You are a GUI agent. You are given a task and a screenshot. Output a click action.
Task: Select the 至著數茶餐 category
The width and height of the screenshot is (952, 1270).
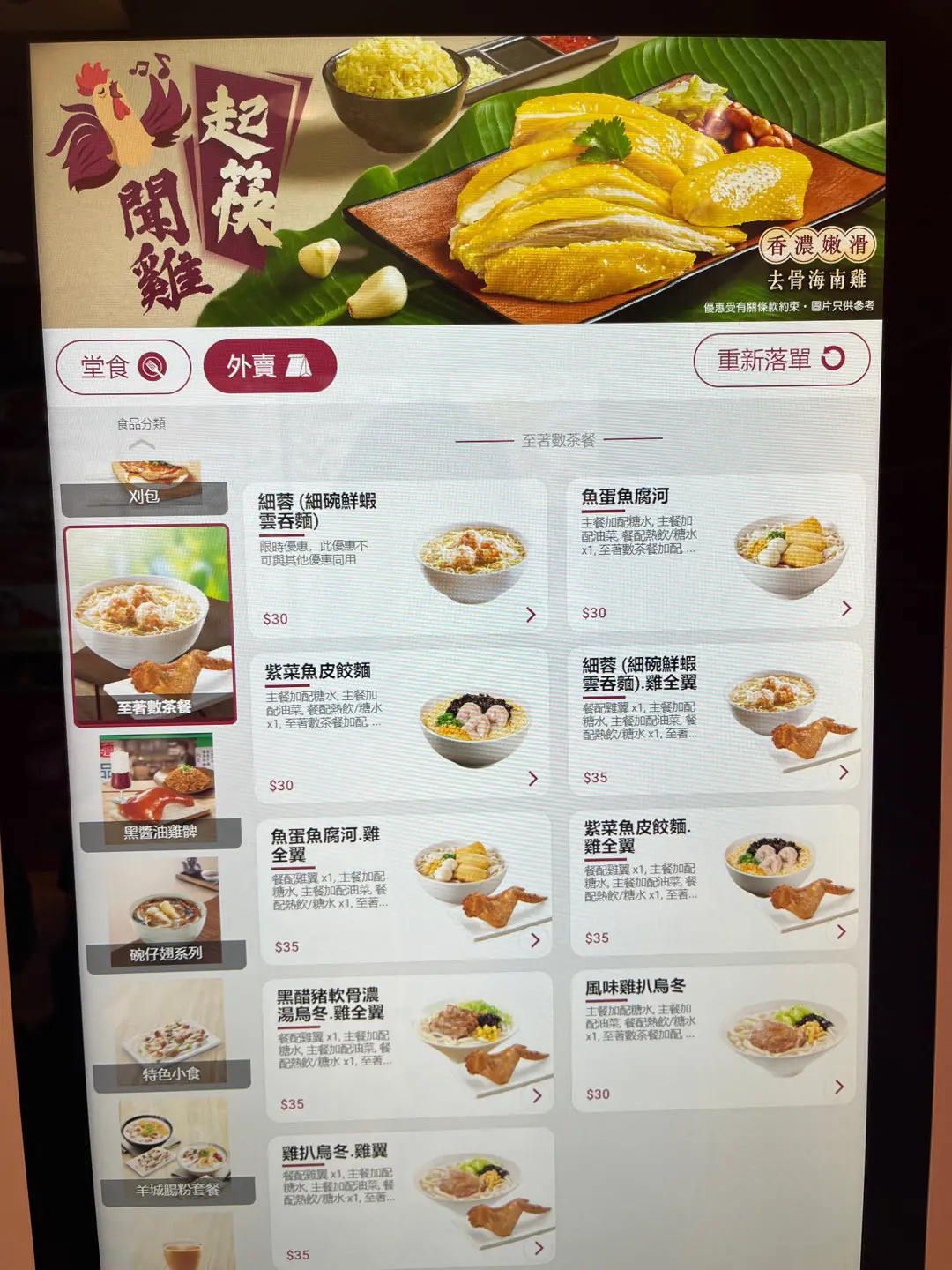pyautogui.click(x=152, y=625)
